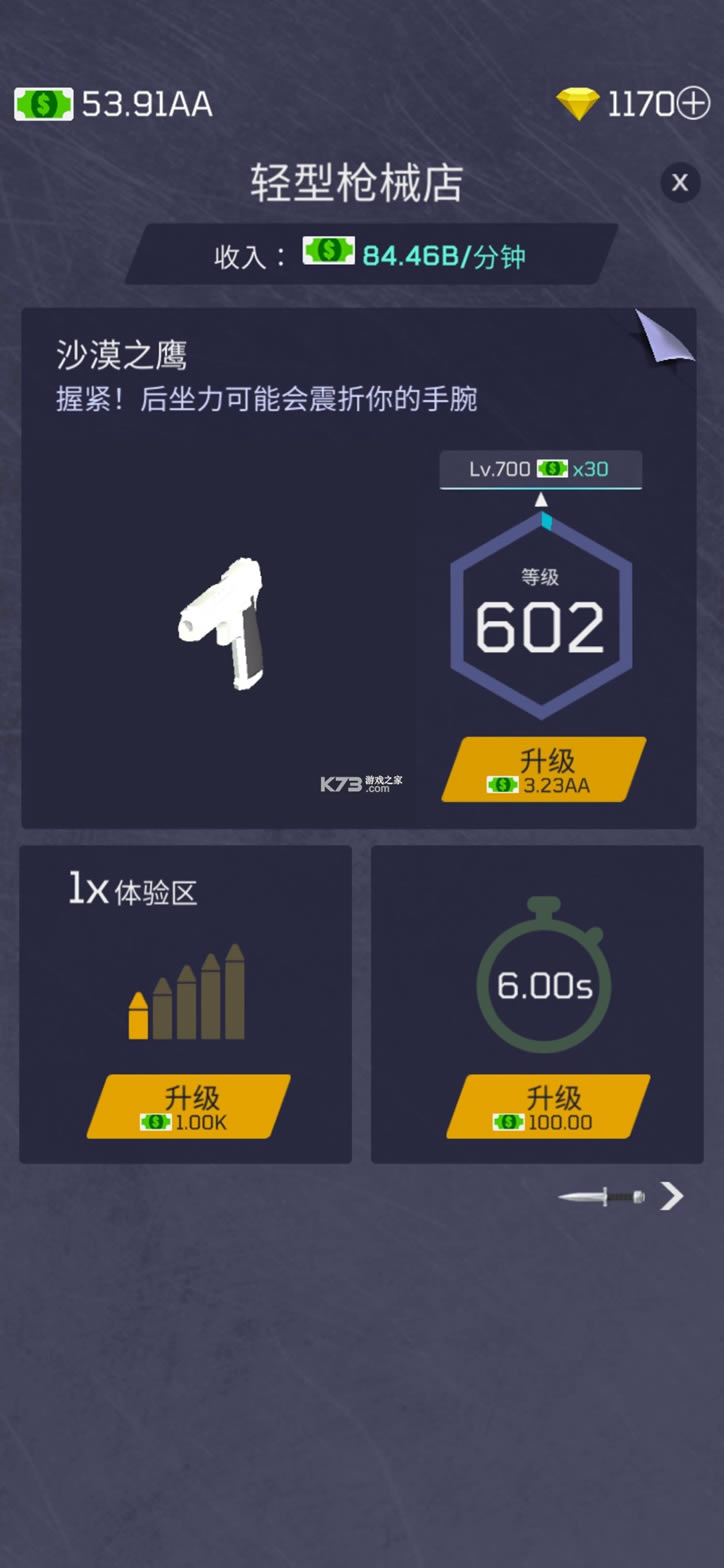Screen dimensions: 724x1568
Task: Close the 轻型枪械店 shop panel
Action: coord(680,183)
